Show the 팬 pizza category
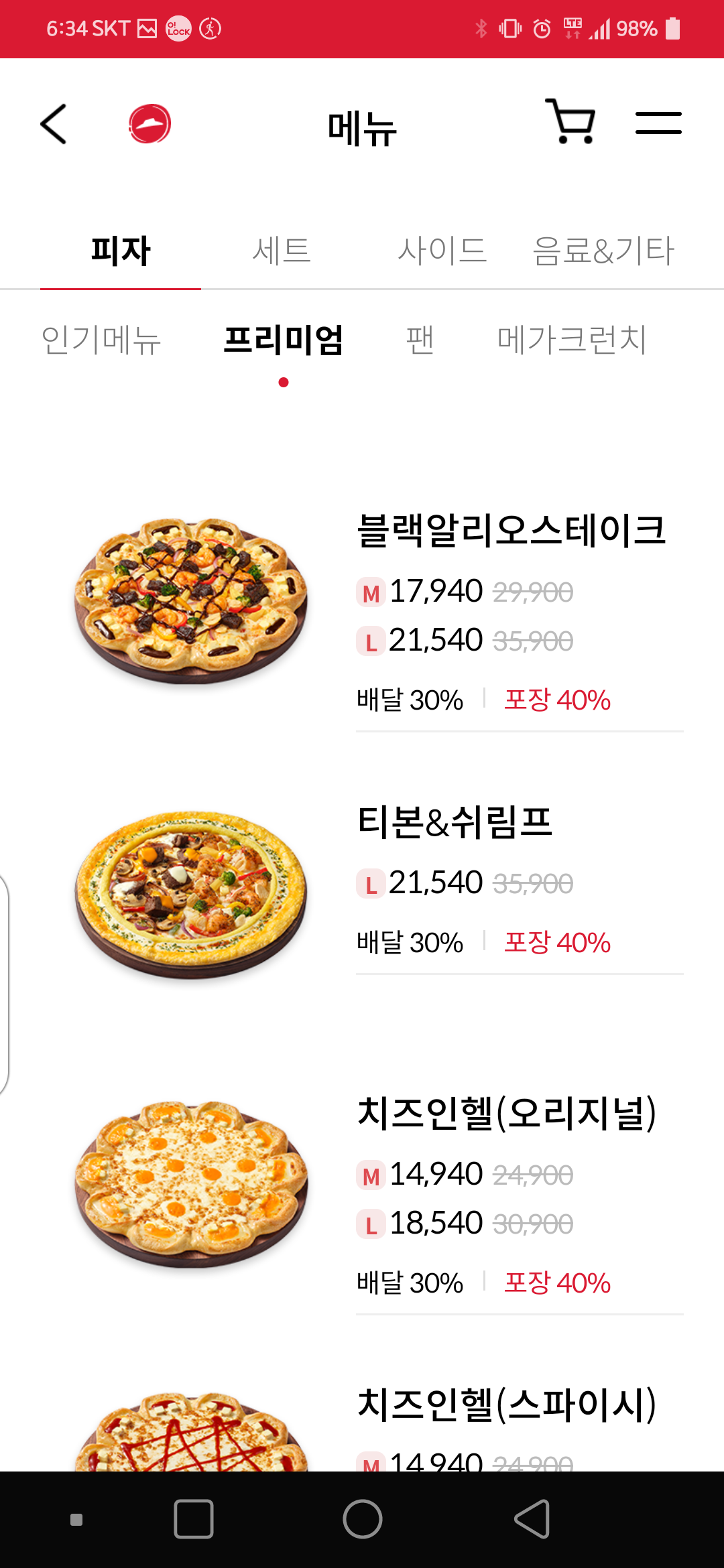This screenshot has width=724, height=1568. click(420, 340)
